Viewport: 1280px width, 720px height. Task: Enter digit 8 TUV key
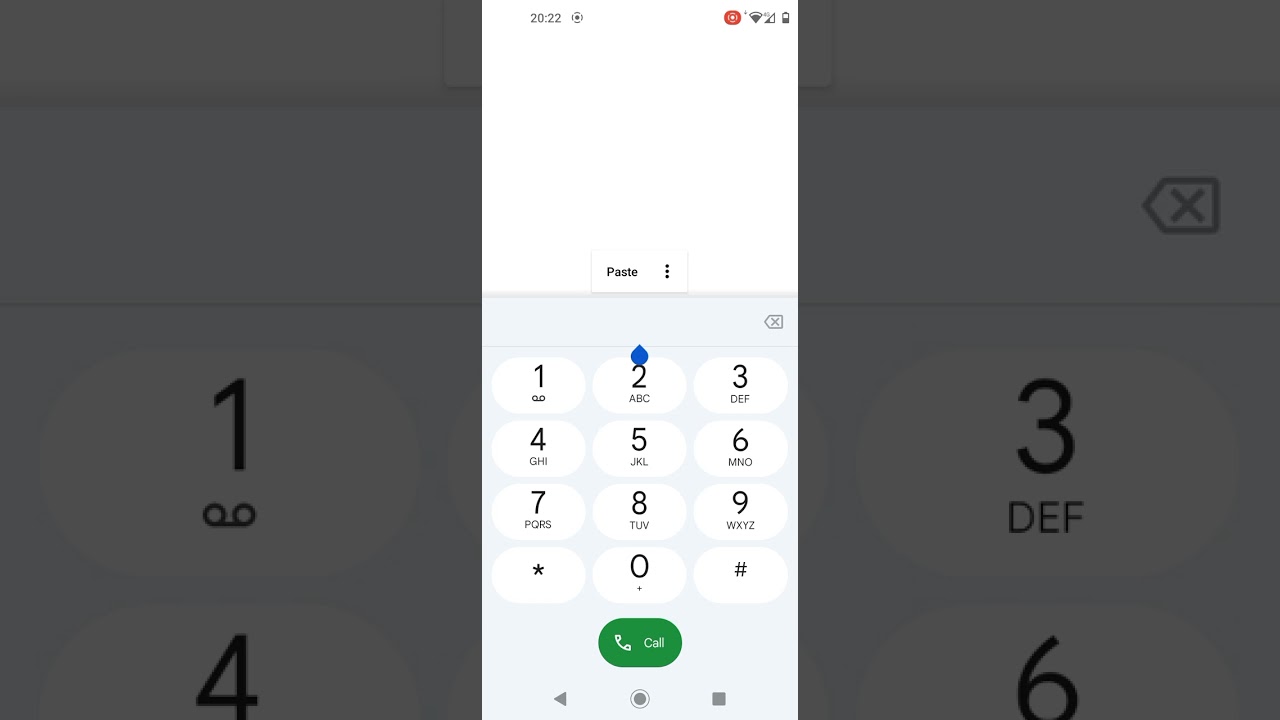pyautogui.click(x=639, y=511)
